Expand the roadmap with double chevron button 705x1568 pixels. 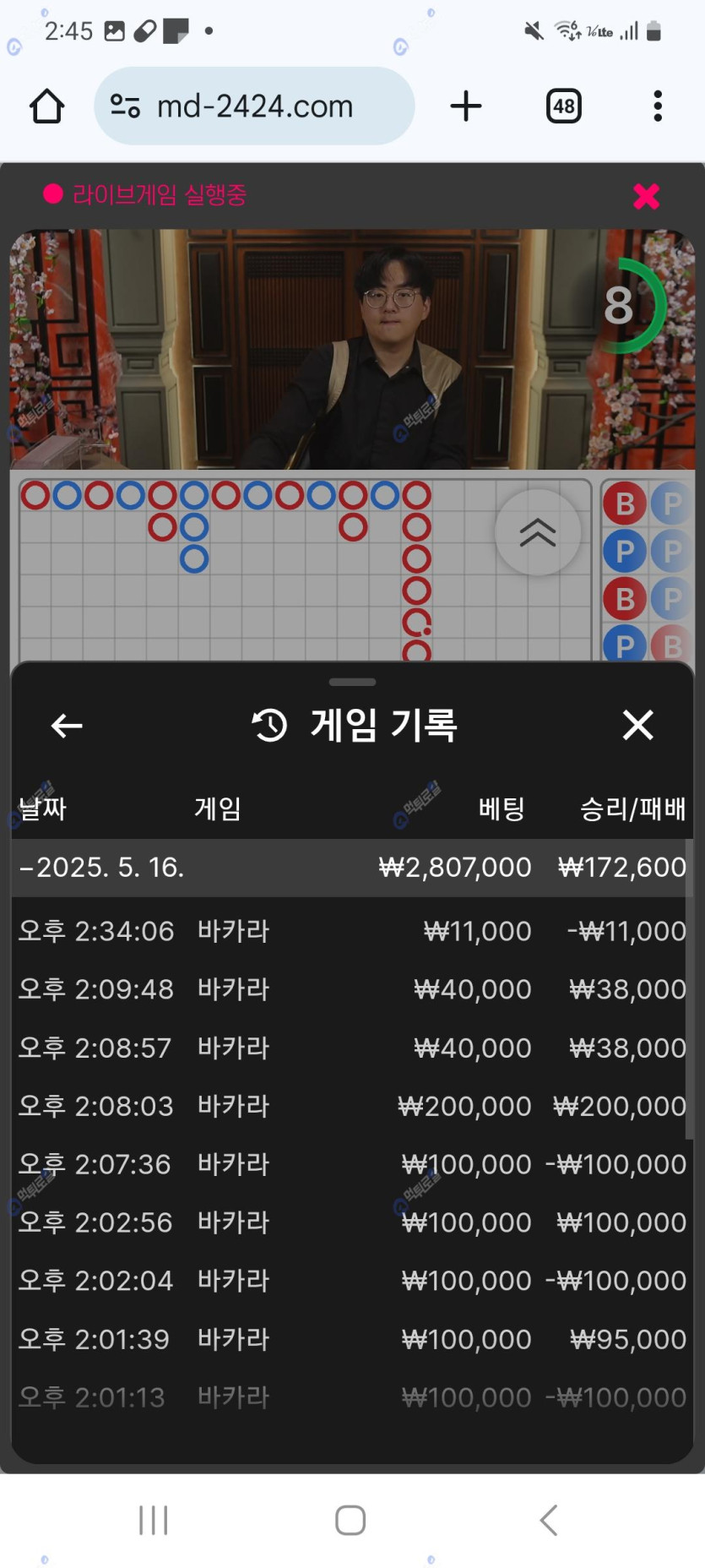537,533
